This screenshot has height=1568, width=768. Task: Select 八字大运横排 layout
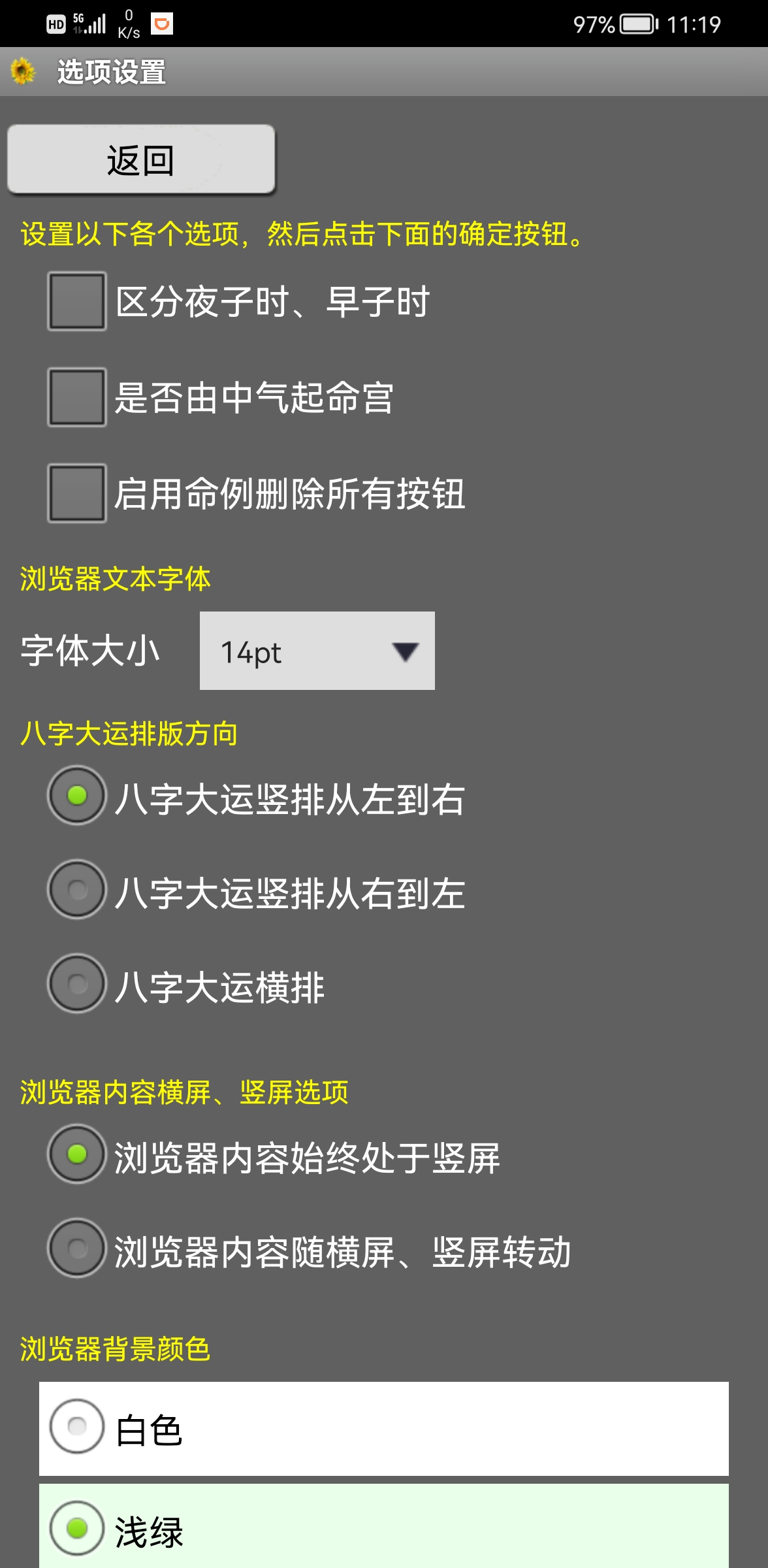click(x=77, y=984)
